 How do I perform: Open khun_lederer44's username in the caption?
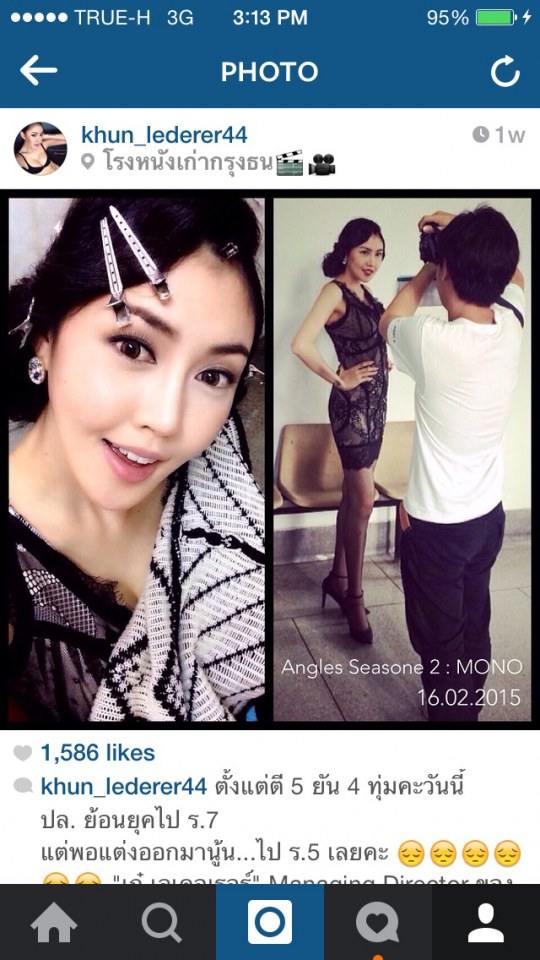click(124, 787)
